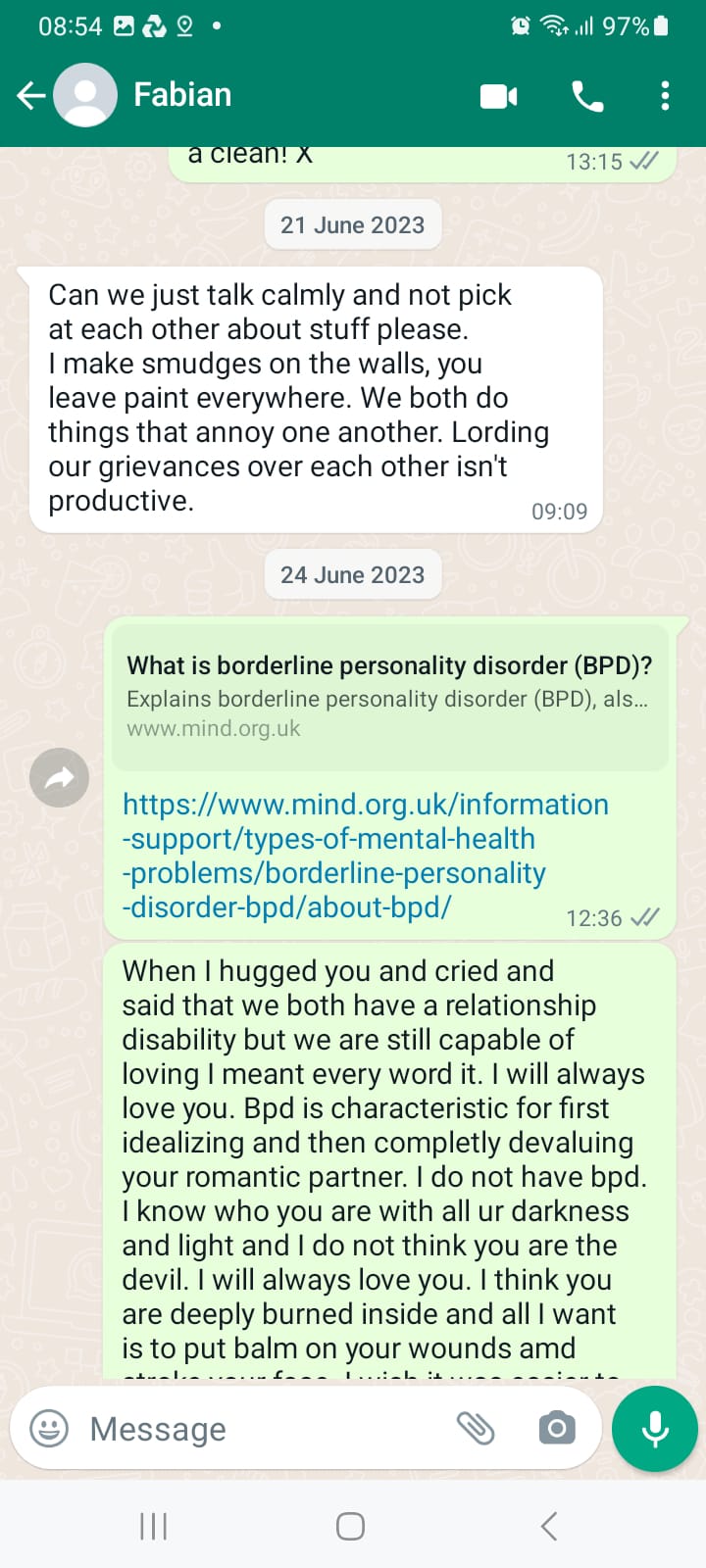Start a voice call with Fabian
Image resolution: width=706 pixels, height=1568 pixels.
587,96
